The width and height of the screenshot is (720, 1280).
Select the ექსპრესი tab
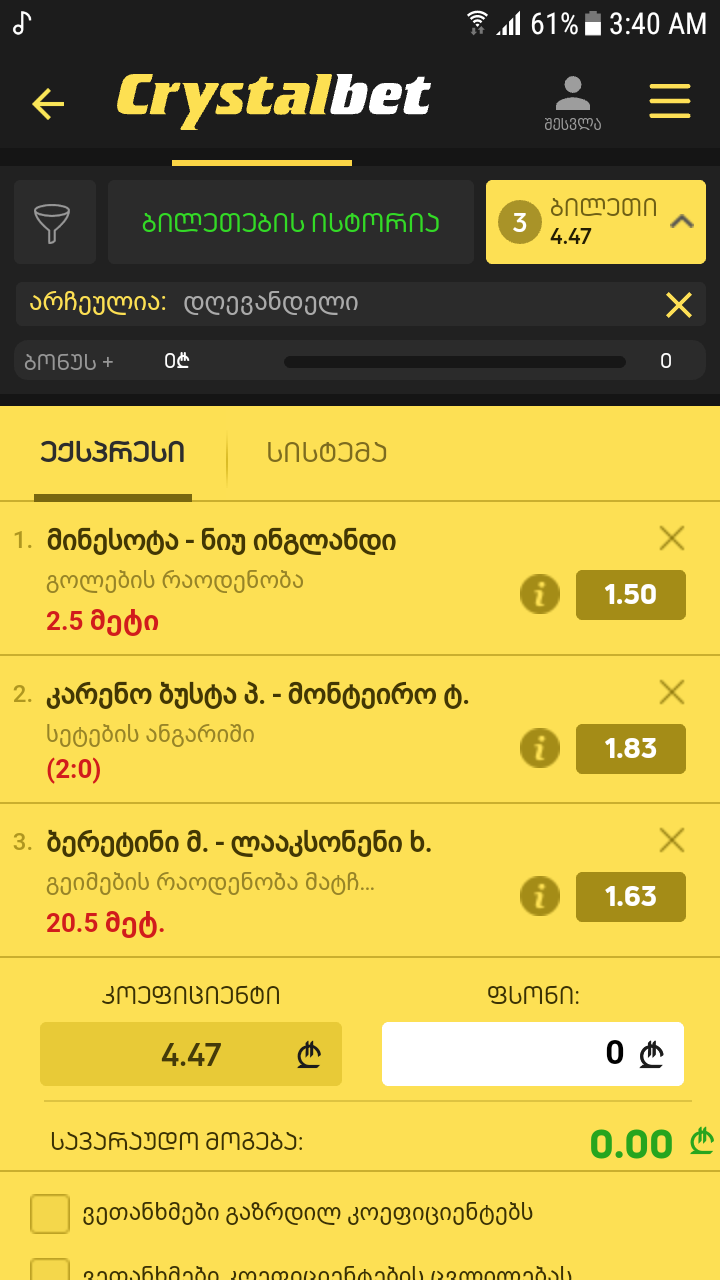click(x=113, y=452)
